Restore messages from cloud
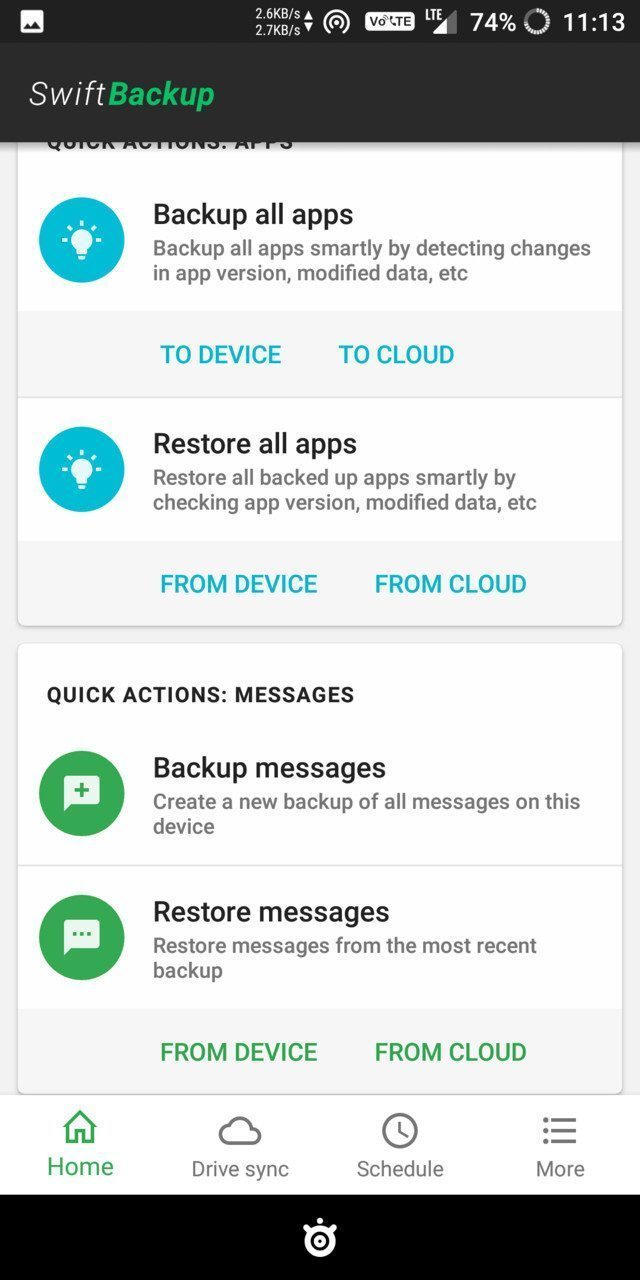Viewport: 640px width, 1280px height. (x=450, y=1051)
